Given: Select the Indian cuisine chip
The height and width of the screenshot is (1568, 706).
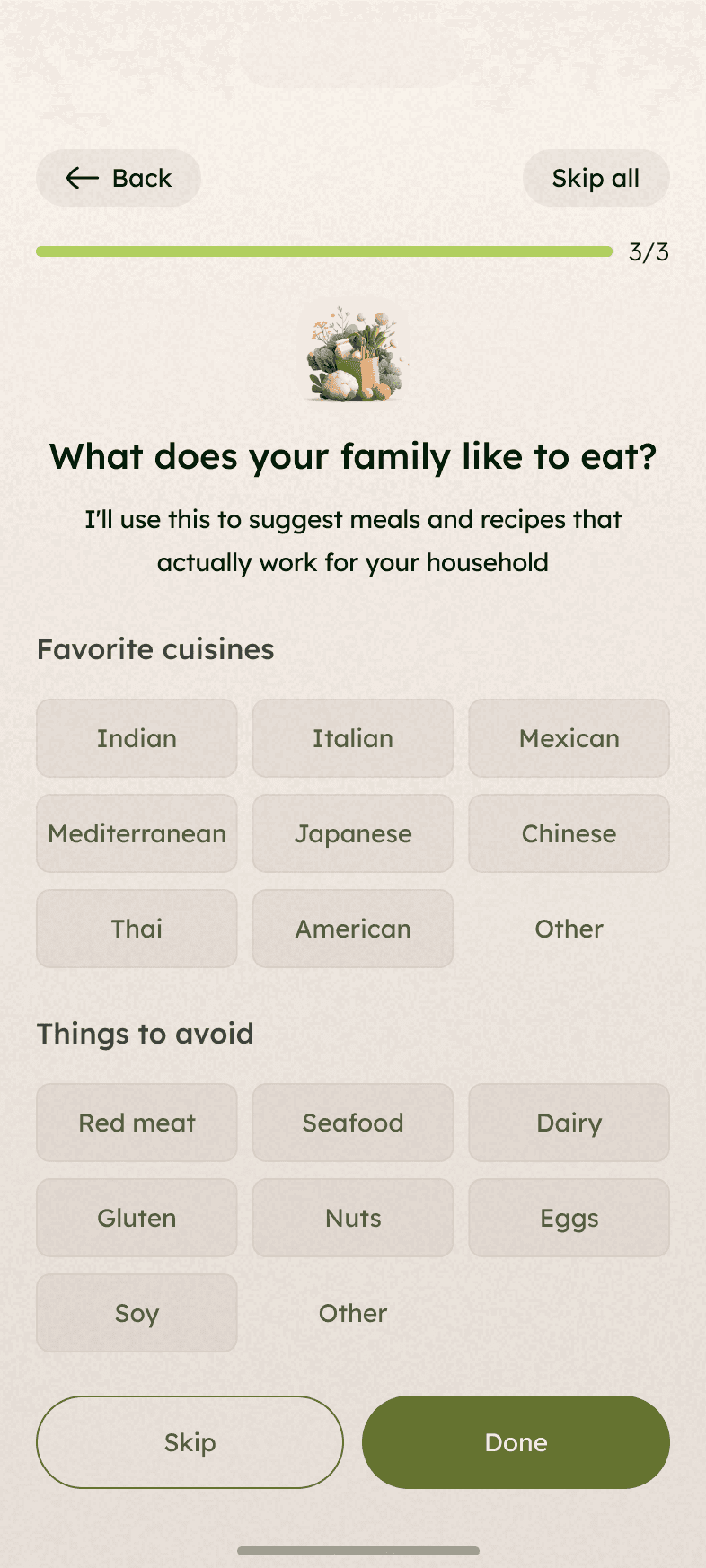Looking at the screenshot, I should pyautogui.click(x=137, y=738).
